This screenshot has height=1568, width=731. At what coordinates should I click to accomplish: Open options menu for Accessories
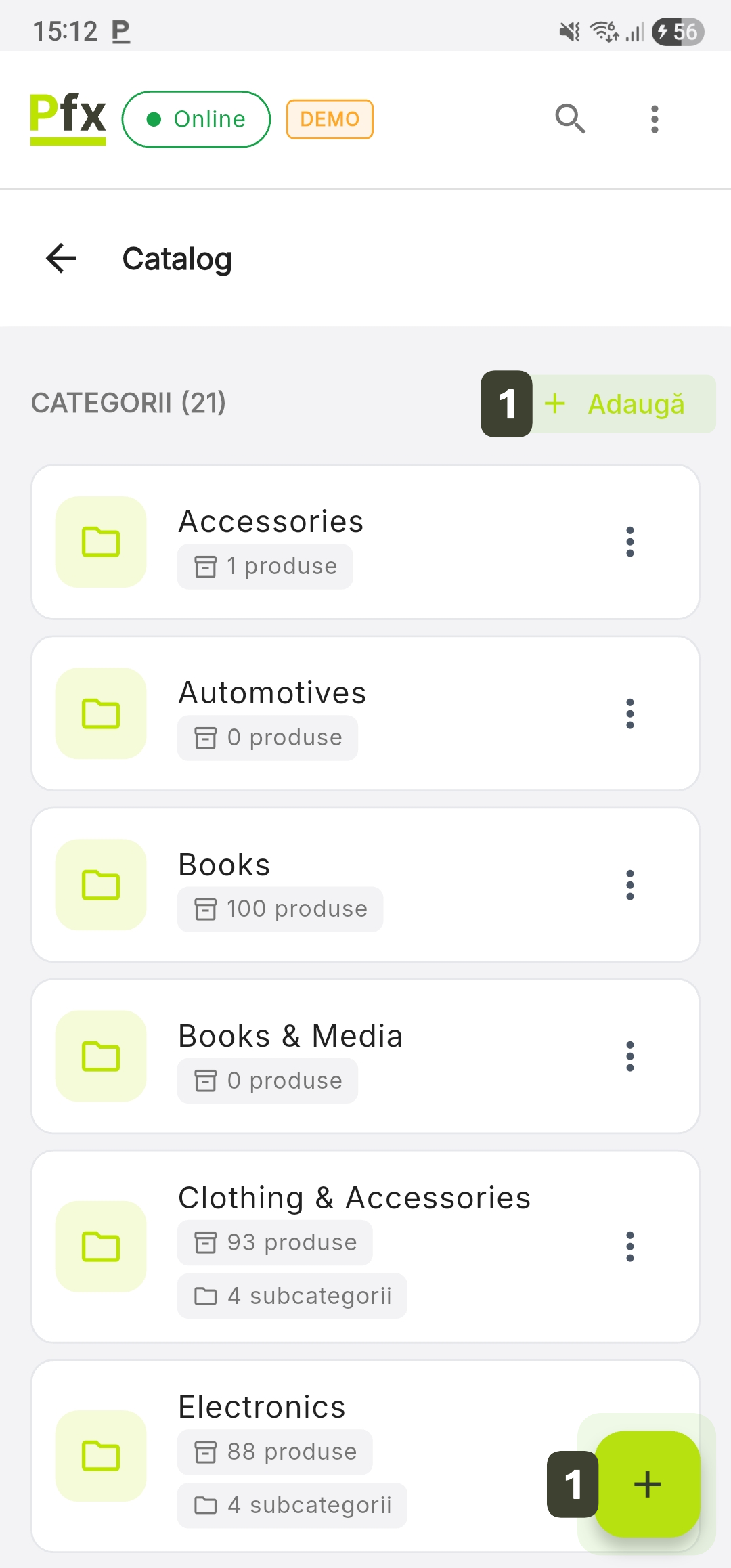point(630,542)
